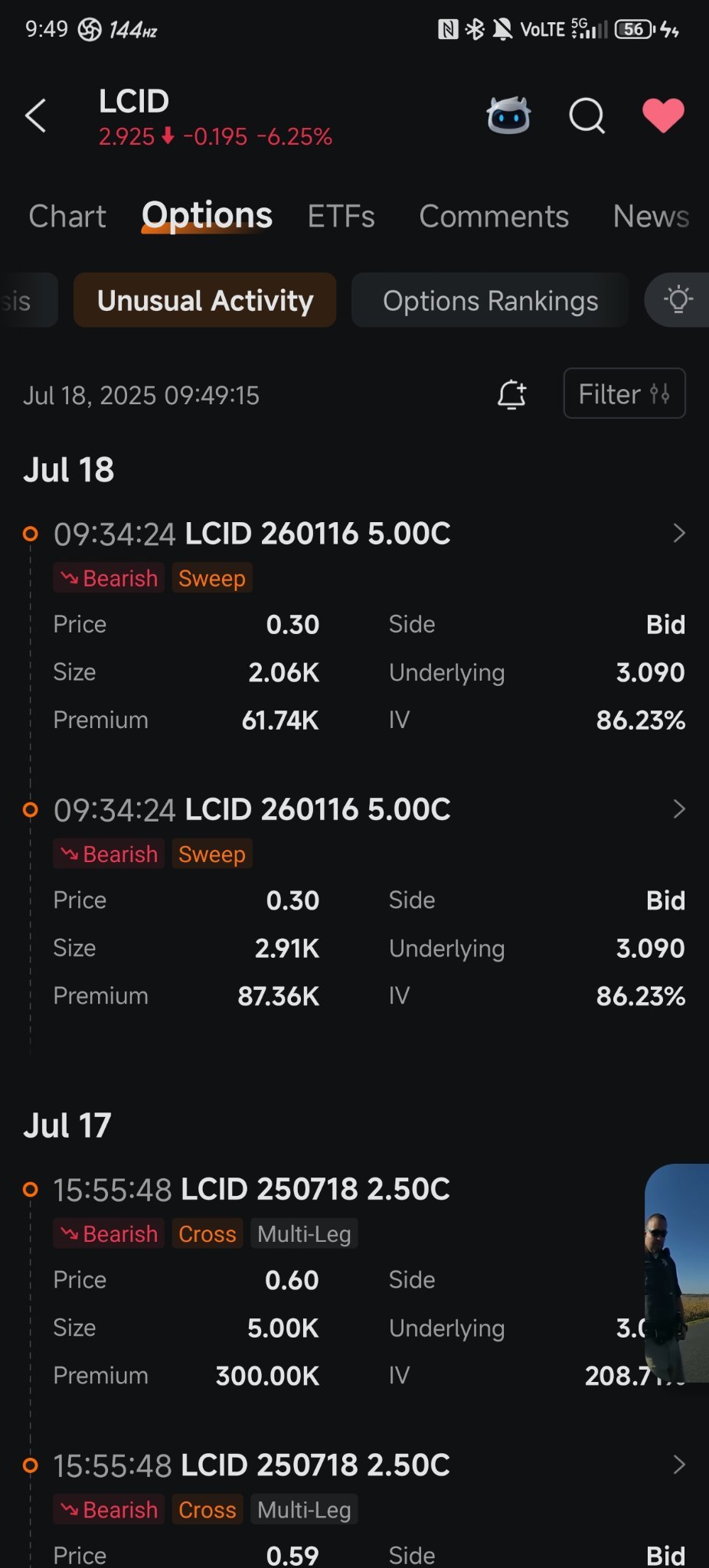Viewport: 709px width, 1568px height.
Task: Select the Bearish tag on the first trade
Action: (107, 578)
